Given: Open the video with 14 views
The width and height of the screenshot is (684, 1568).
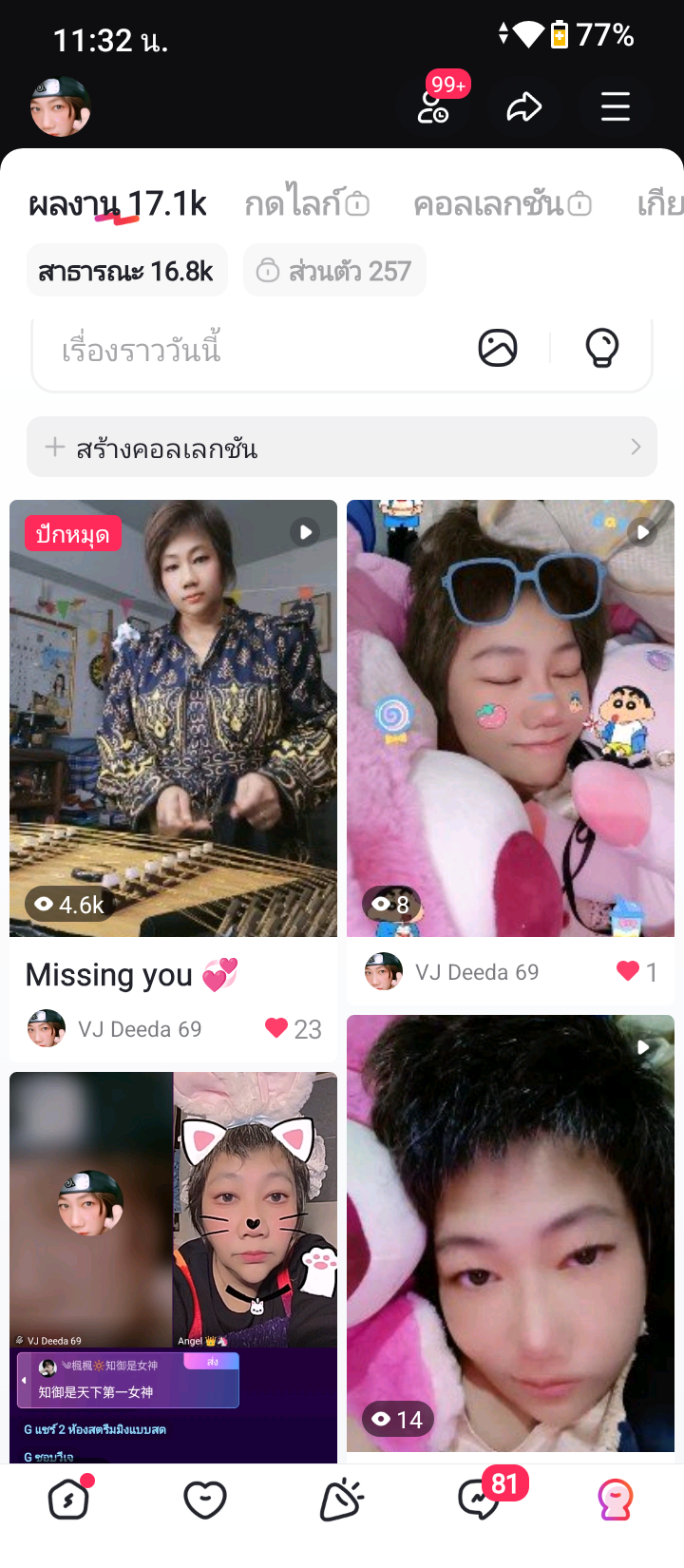Looking at the screenshot, I should (x=510, y=1233).
